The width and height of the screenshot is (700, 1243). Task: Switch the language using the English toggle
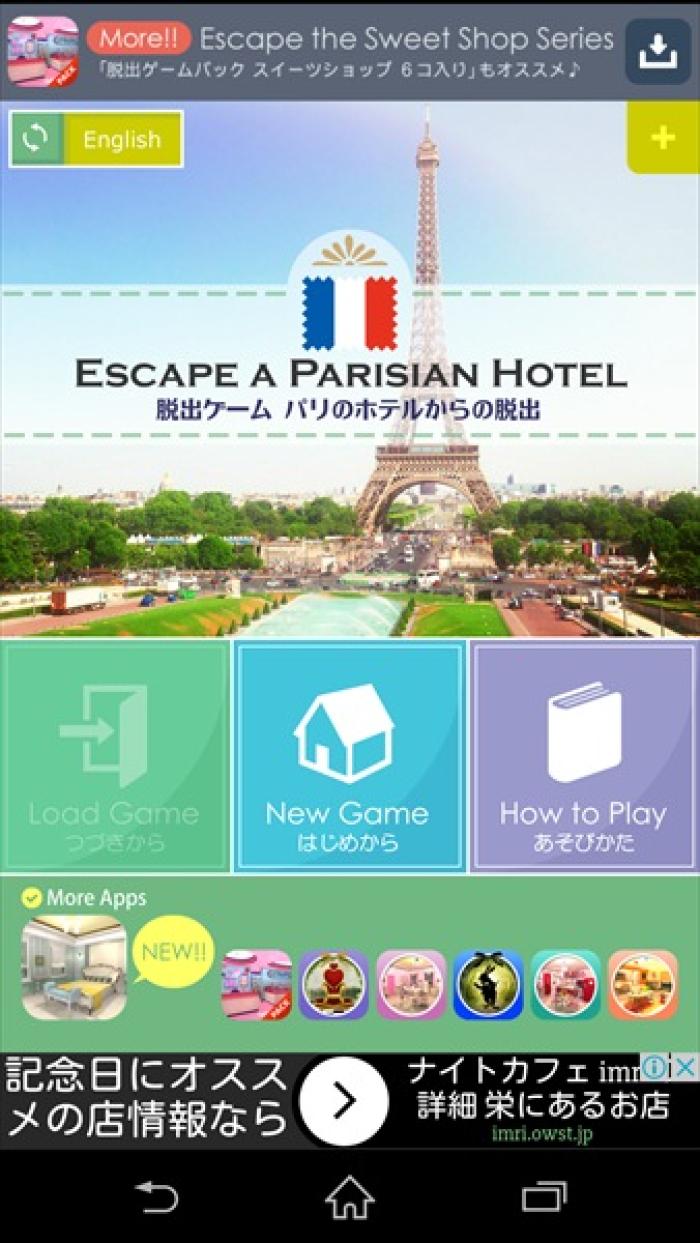click(x=96, y=139)
